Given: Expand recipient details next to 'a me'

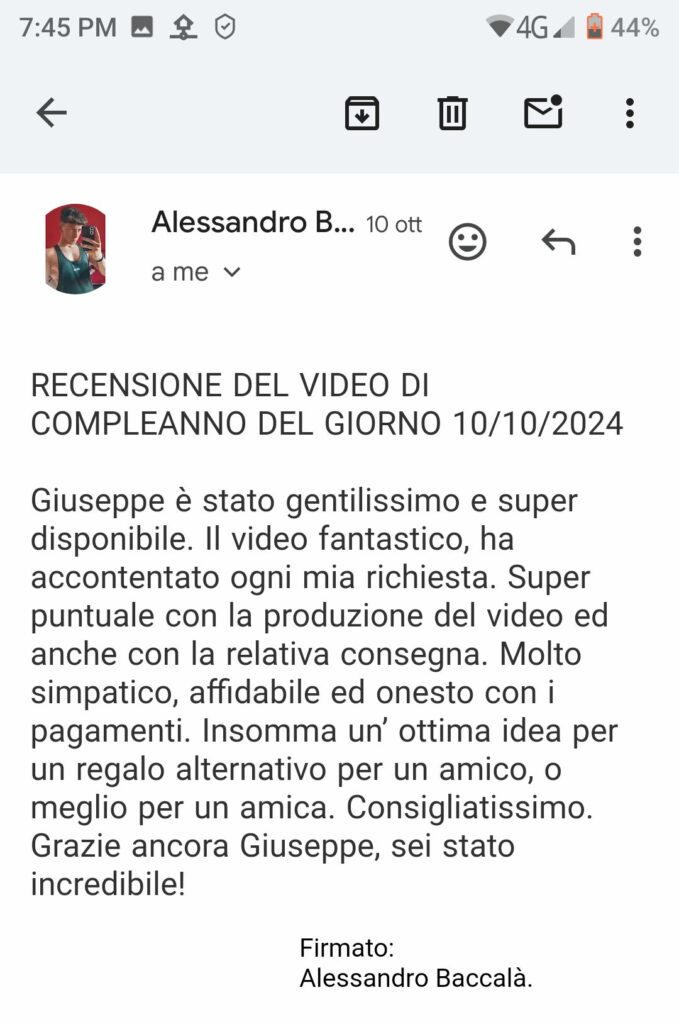Looking at the screenshot, I should coord(232,273).
